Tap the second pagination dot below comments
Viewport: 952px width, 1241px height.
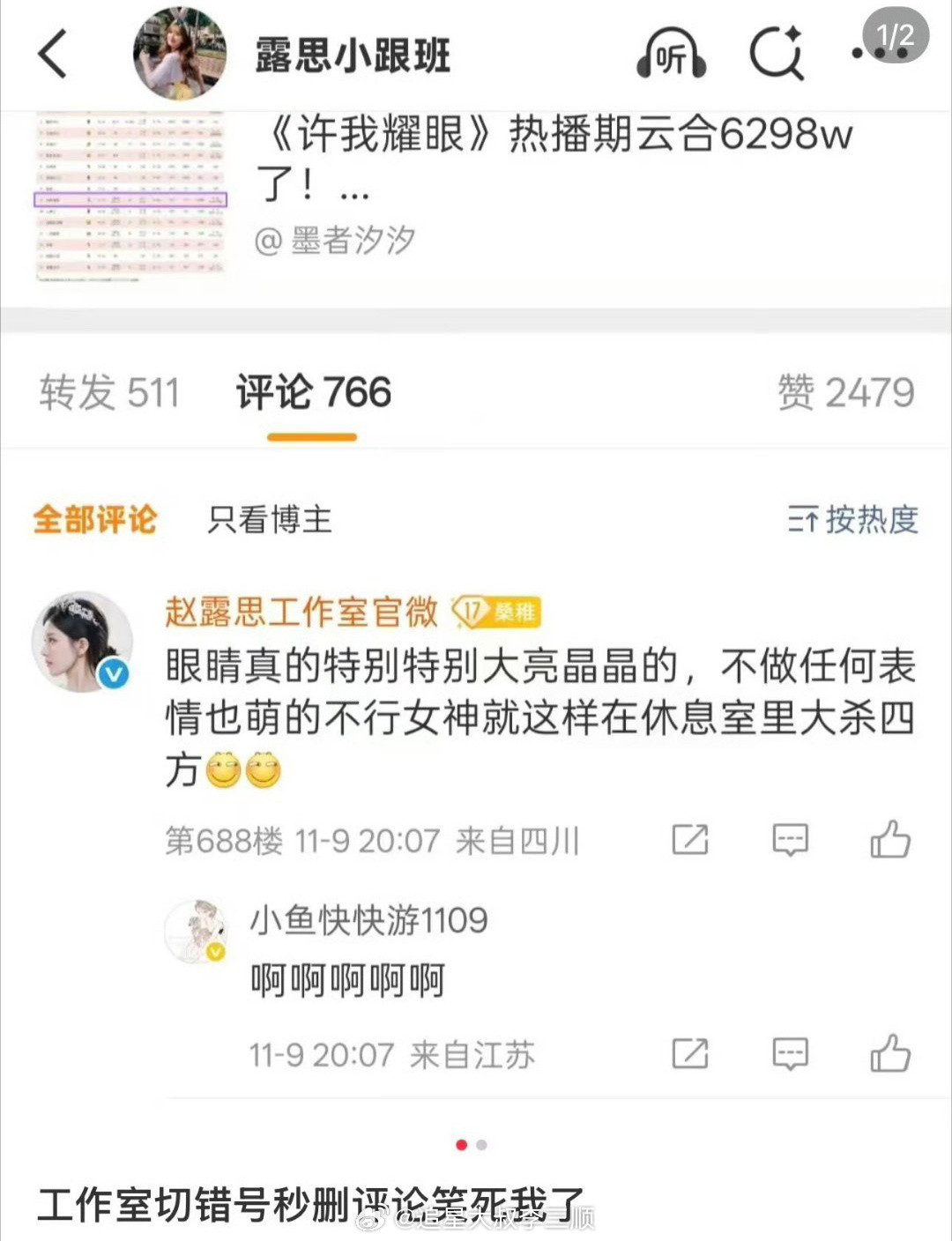[x=481, y=1146]
